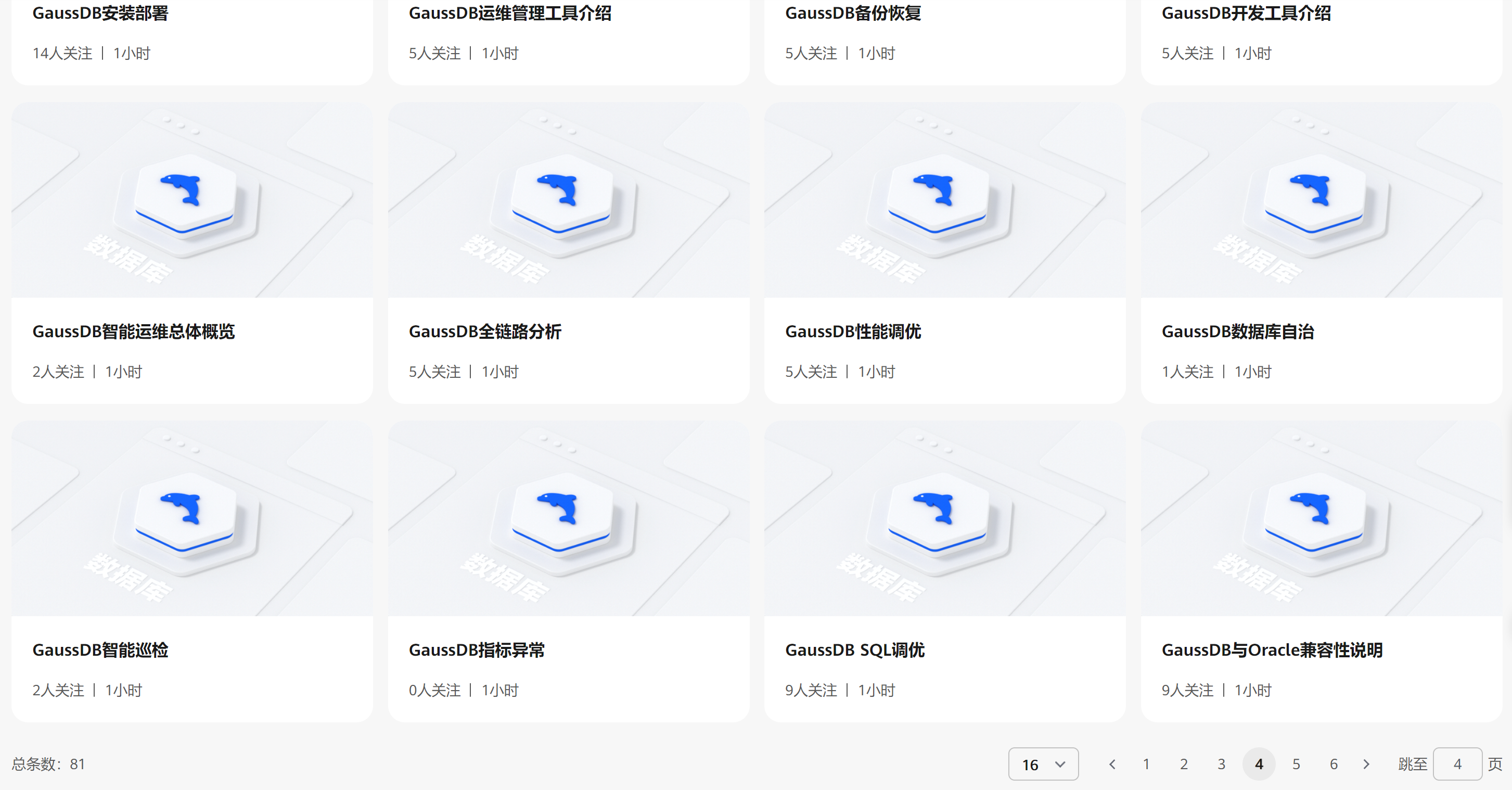This screenshot has width=1512, height=790.
Task: Select page 6 in pagination
Action: [x=1334, y=764]
